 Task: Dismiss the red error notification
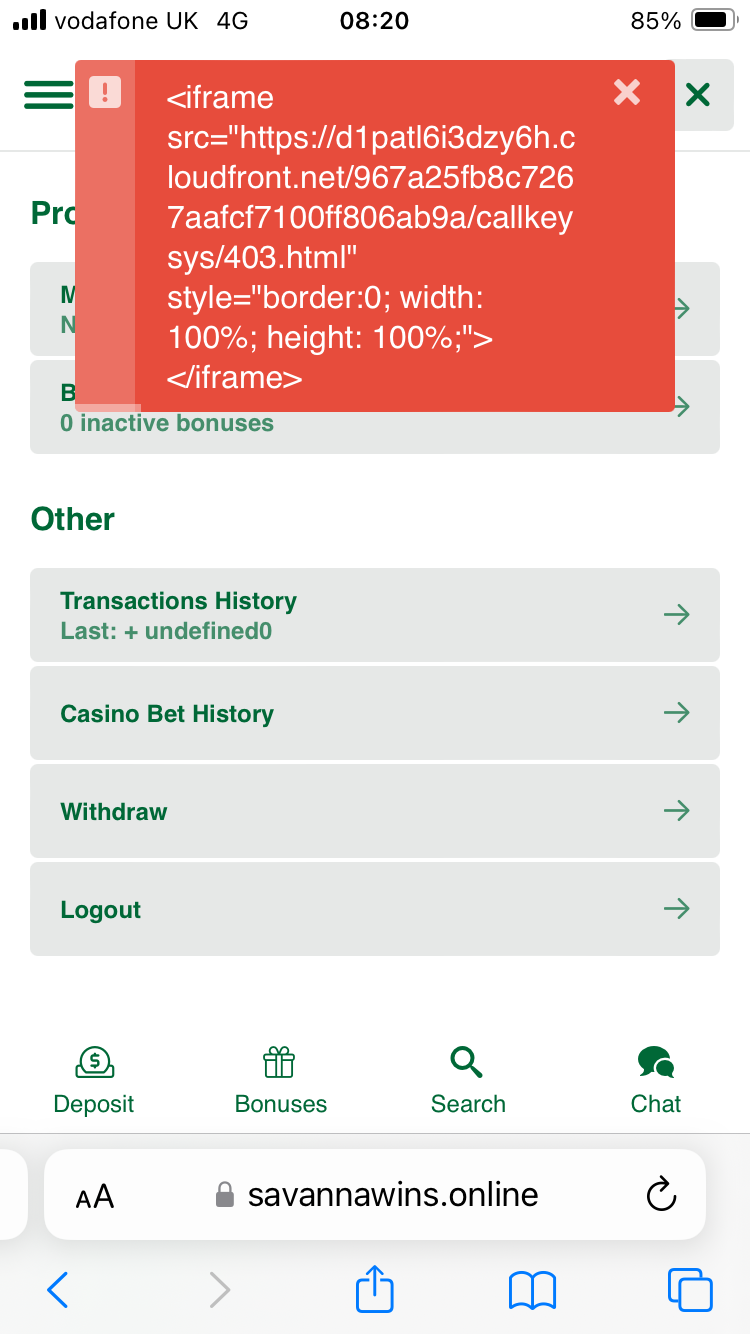[x=627, y=93]
